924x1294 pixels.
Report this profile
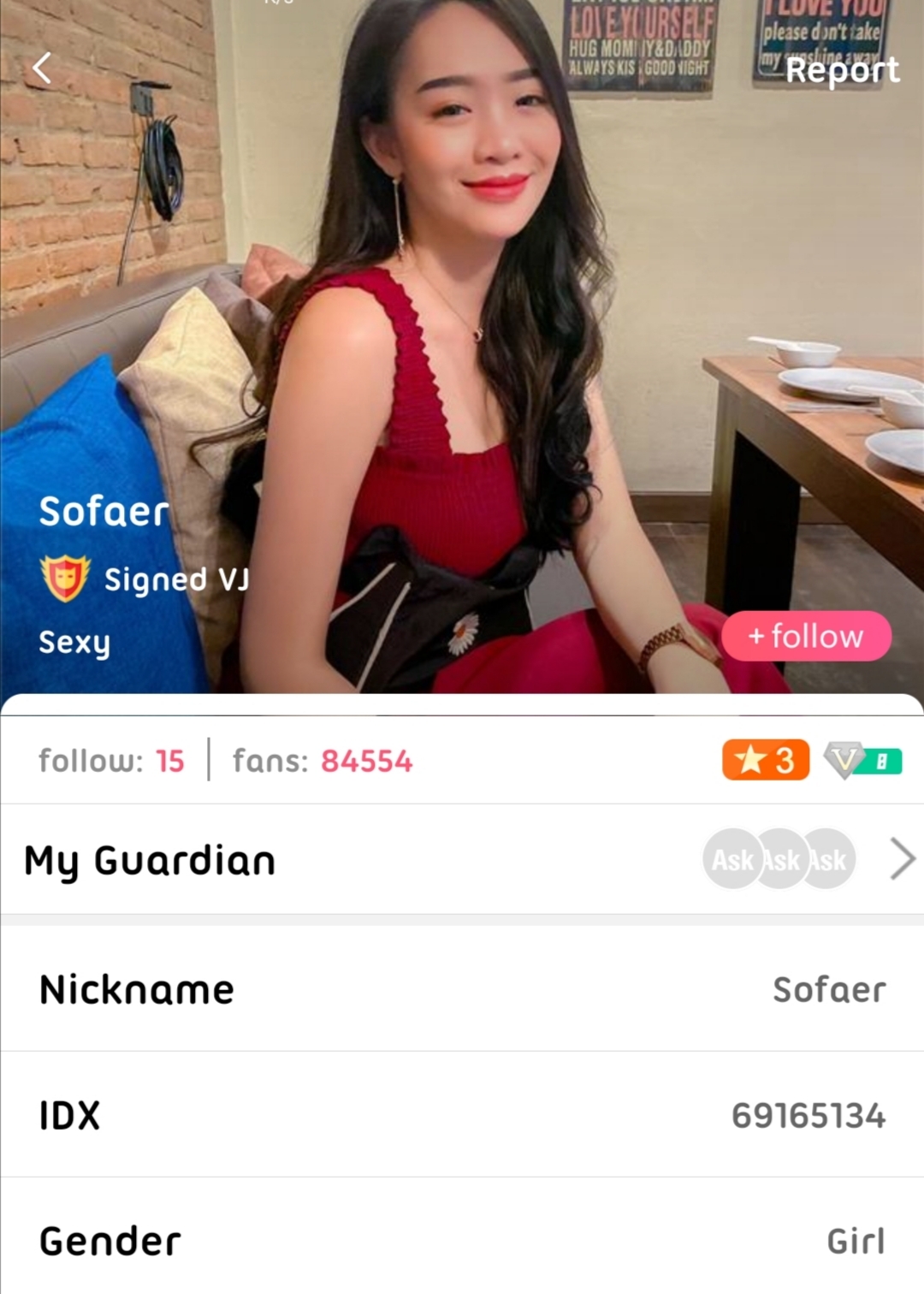[x=842, y=69]
